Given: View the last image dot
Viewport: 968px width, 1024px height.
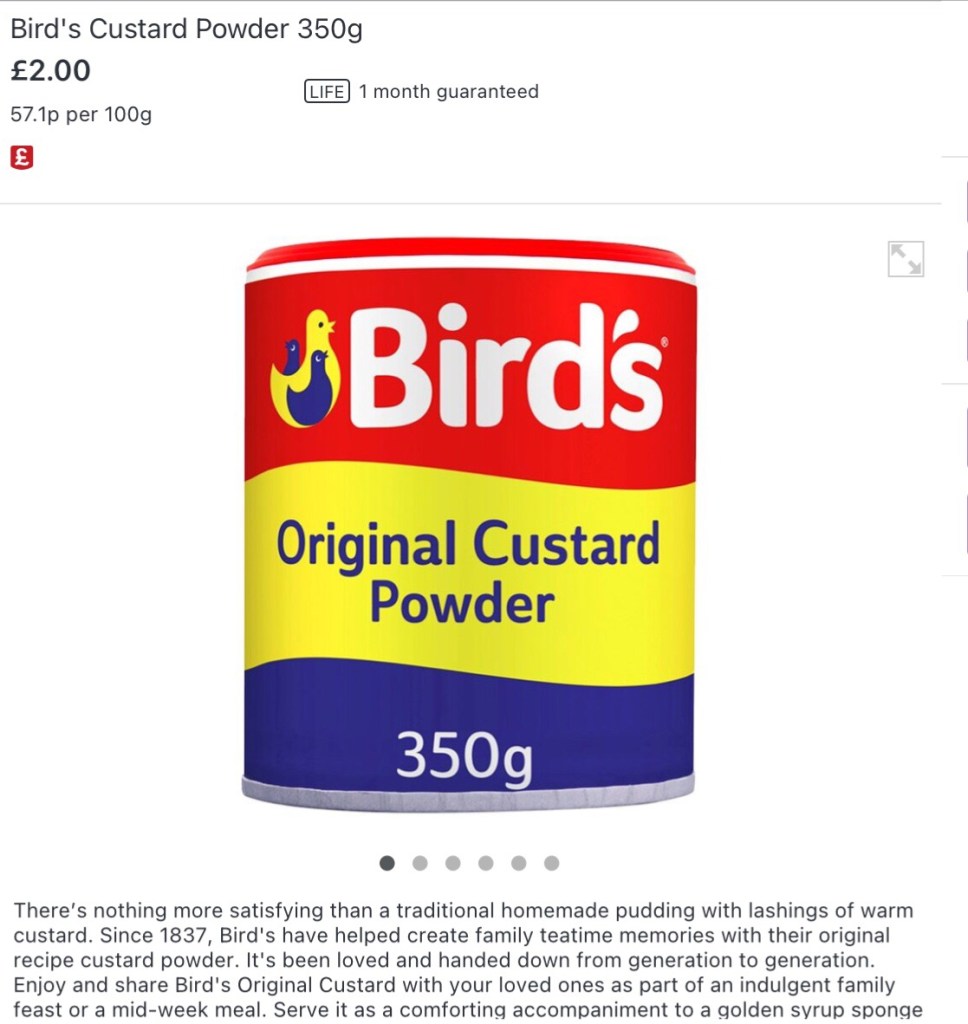Looking at the screenshot, I should tap(552, 863).
